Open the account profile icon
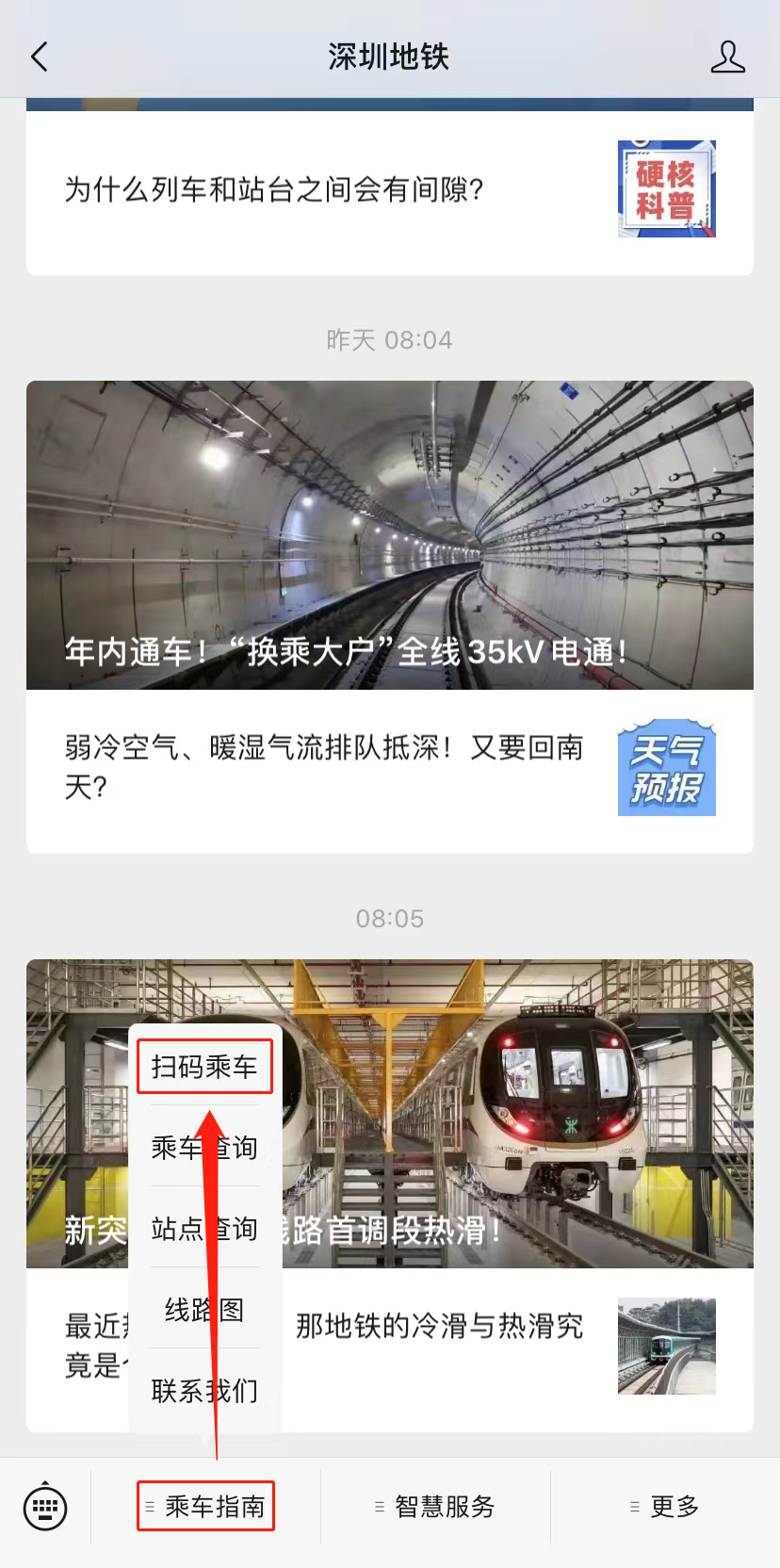 pyautogui.click(x=727, y=57)
